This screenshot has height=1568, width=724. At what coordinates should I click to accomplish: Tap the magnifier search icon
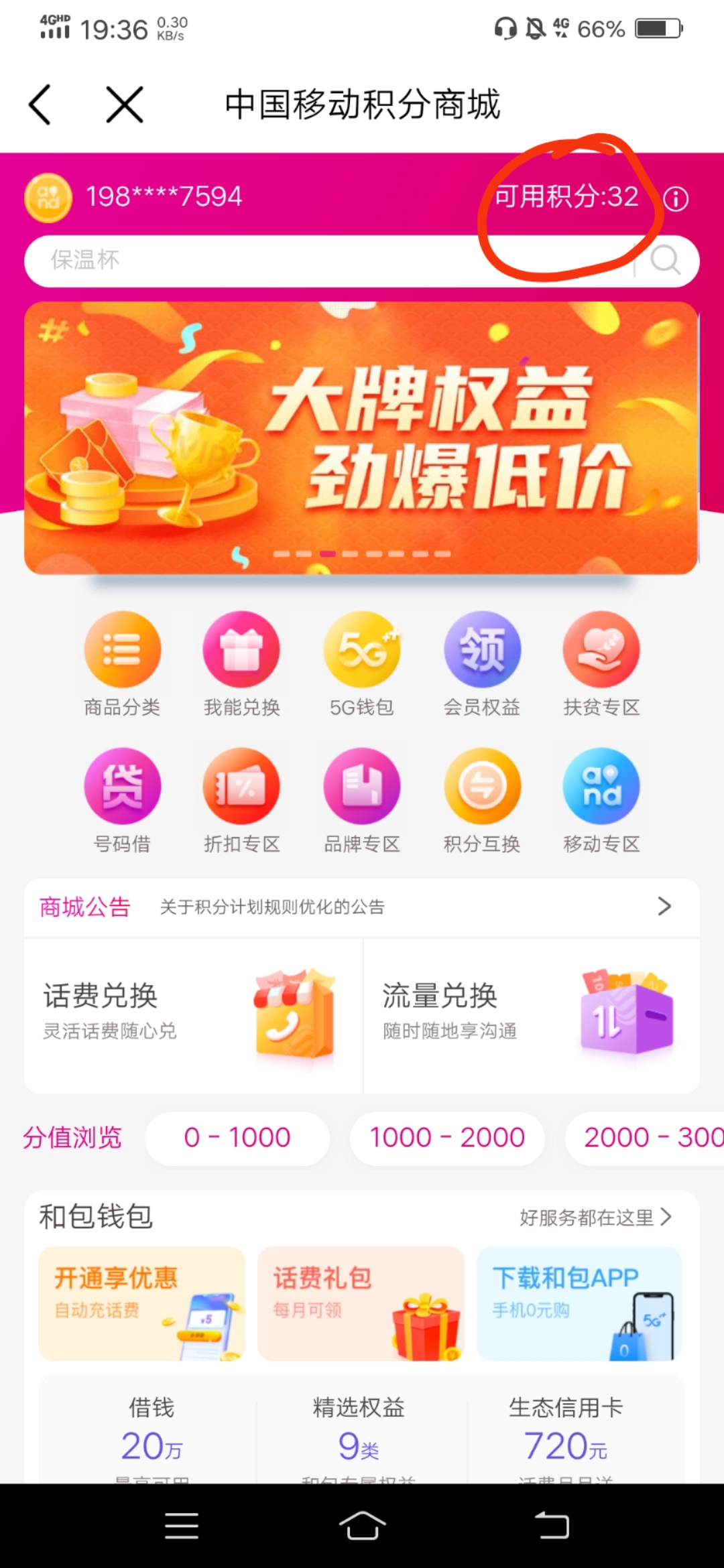(x=665, y=261)
